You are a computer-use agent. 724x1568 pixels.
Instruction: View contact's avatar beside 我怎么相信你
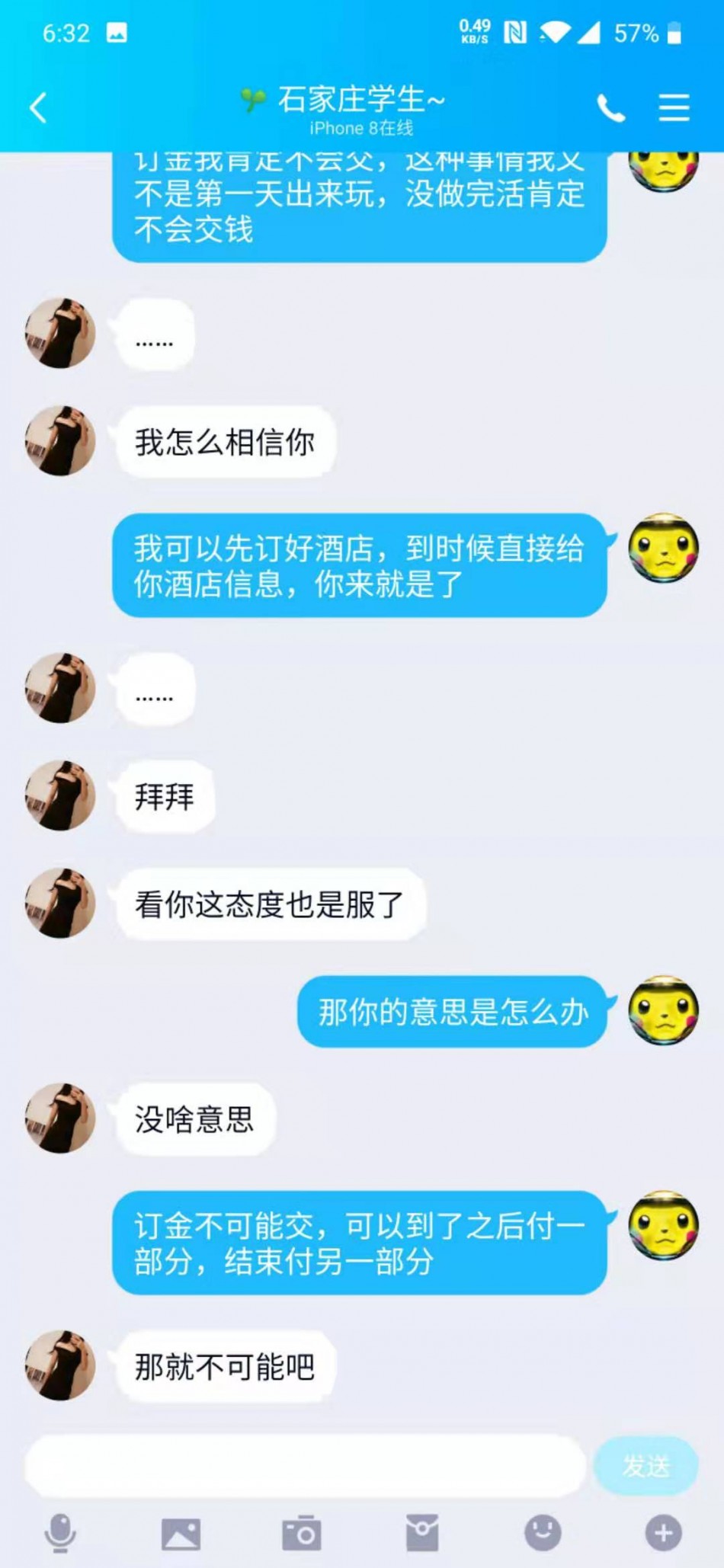(60, 440)
